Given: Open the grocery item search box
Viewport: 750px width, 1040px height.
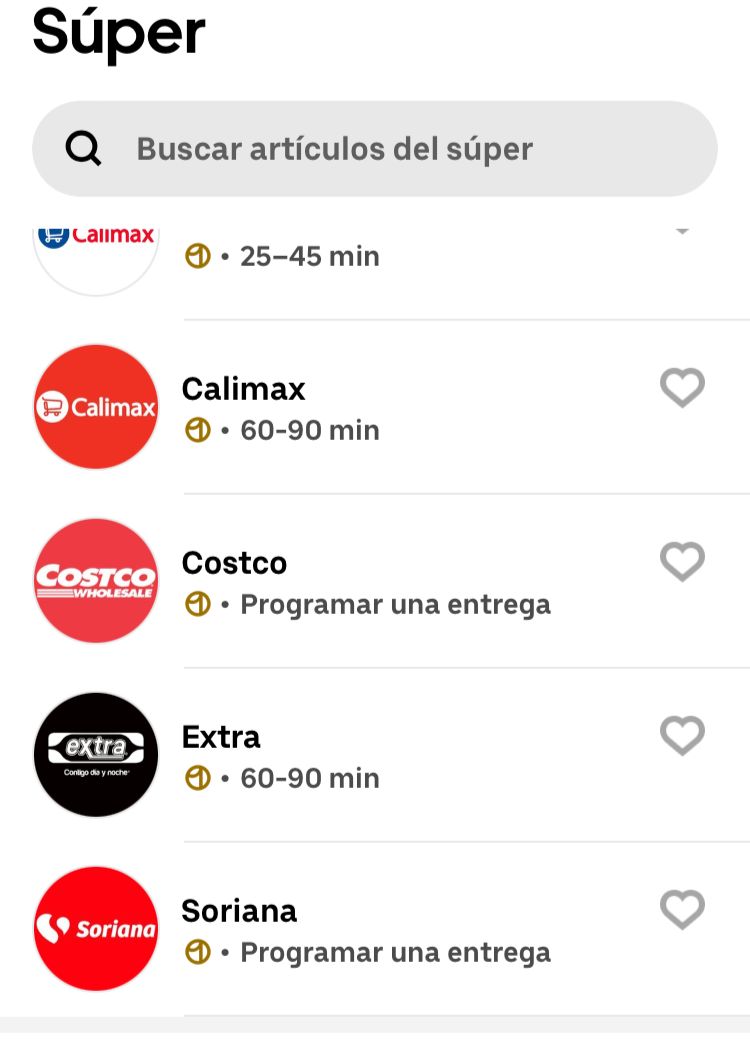Looking at the screenshot, I should [375, 149].
